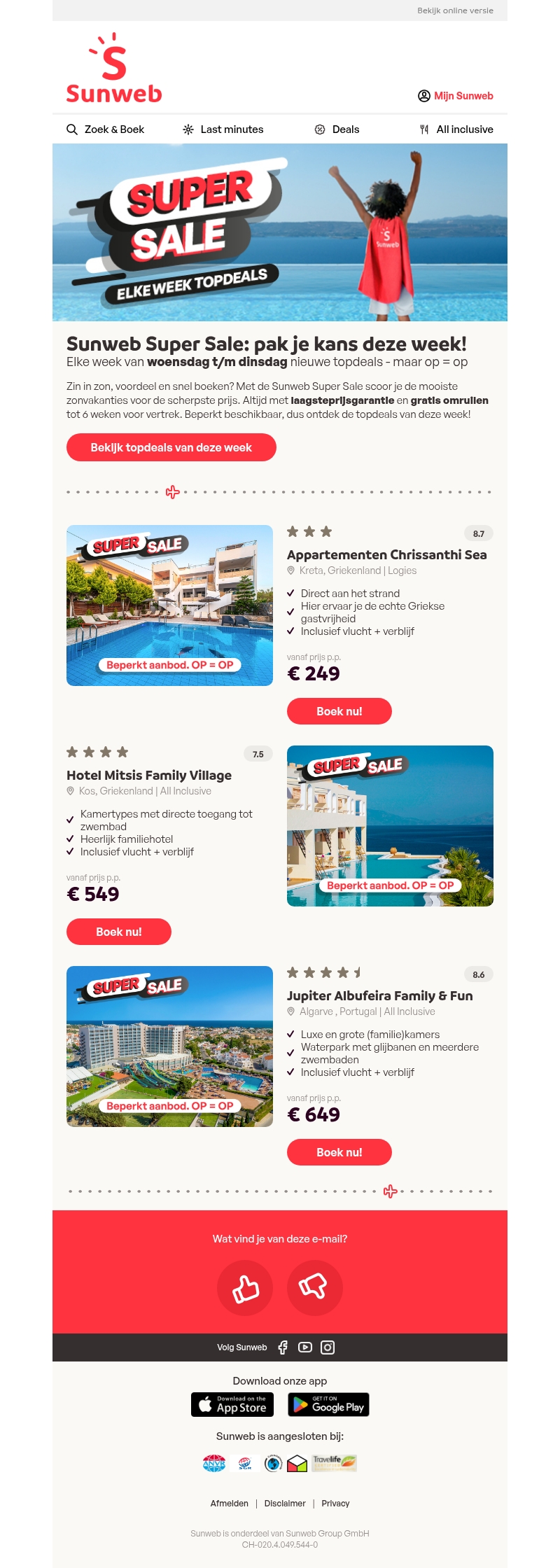Visit Sunweb's Facebook page
This screenshot has height=1568, width=560.
point(283,1347)
